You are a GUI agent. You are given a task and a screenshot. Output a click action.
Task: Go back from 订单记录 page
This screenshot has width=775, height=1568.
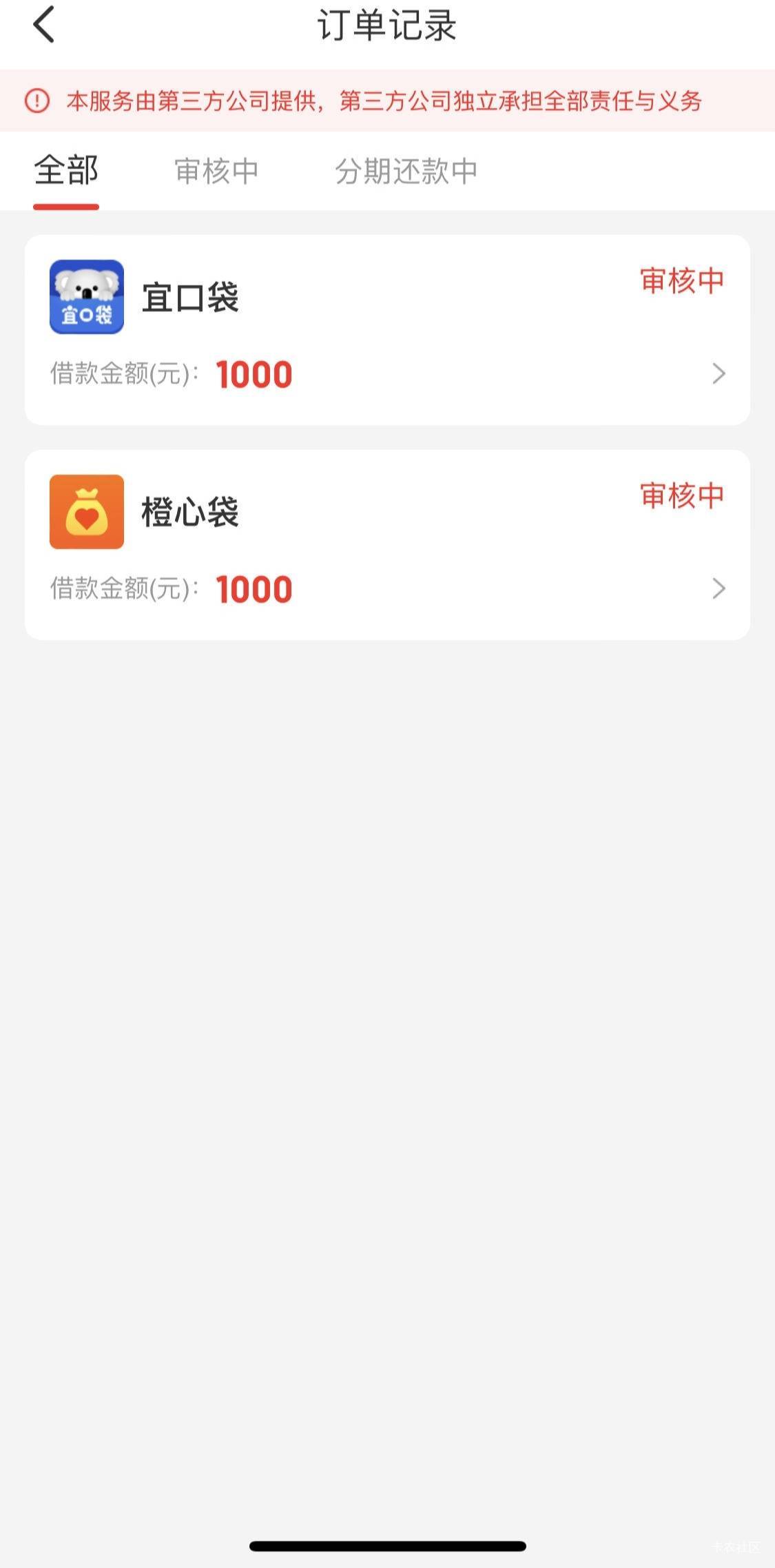[43, 25]
